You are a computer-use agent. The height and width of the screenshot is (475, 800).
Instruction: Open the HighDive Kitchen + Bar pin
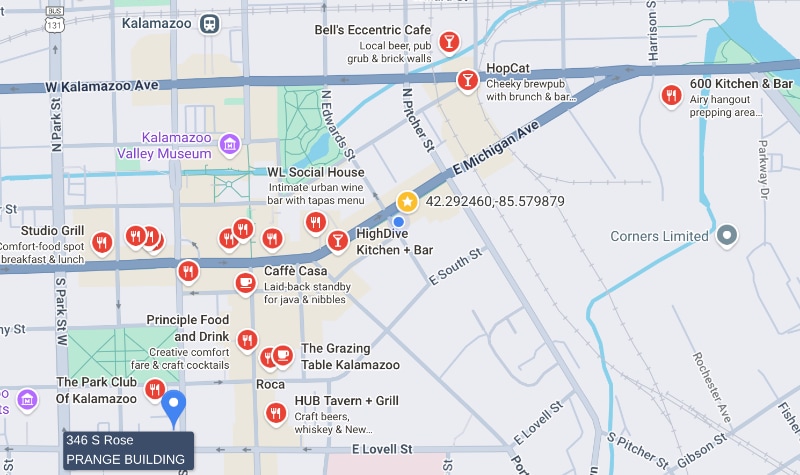(x=338, y=240)
